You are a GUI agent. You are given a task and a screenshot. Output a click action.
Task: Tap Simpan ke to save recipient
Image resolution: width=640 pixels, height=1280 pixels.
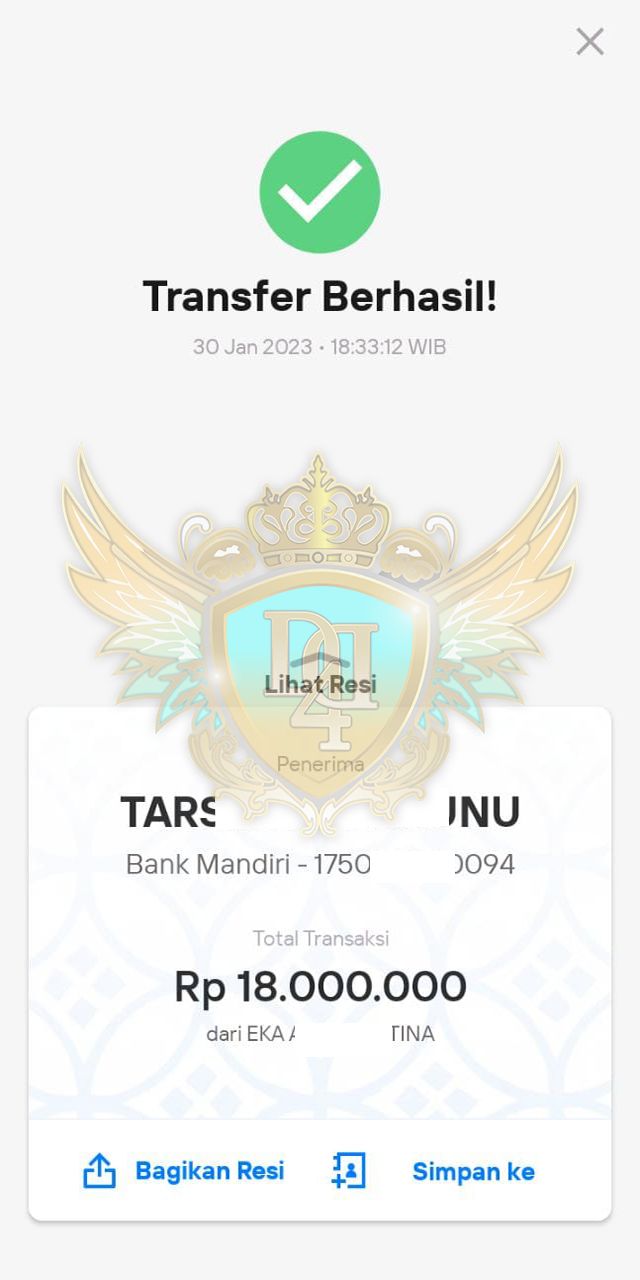pyautogui.click(x=435, y=1171)
